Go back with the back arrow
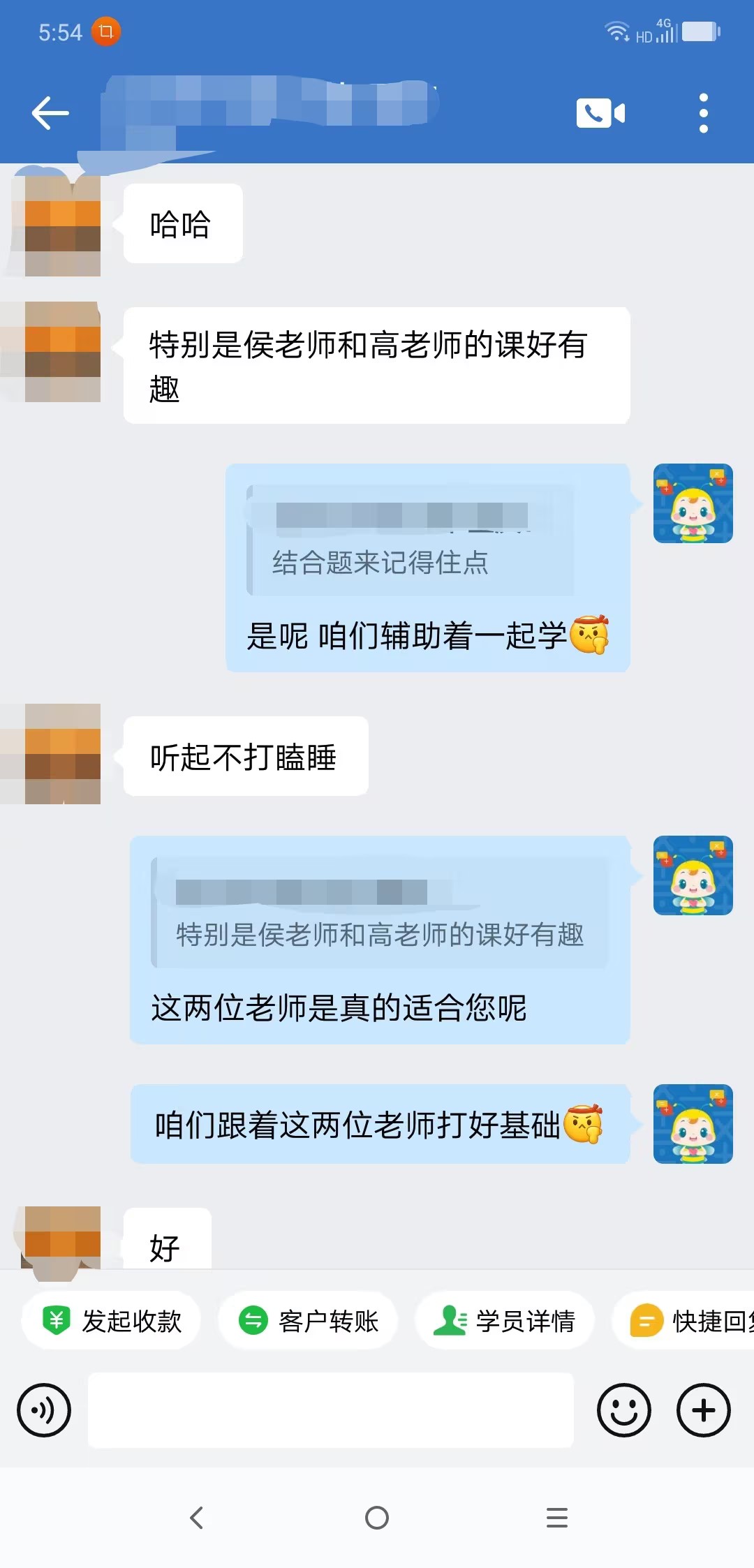754x1568 pixels. 48,112
